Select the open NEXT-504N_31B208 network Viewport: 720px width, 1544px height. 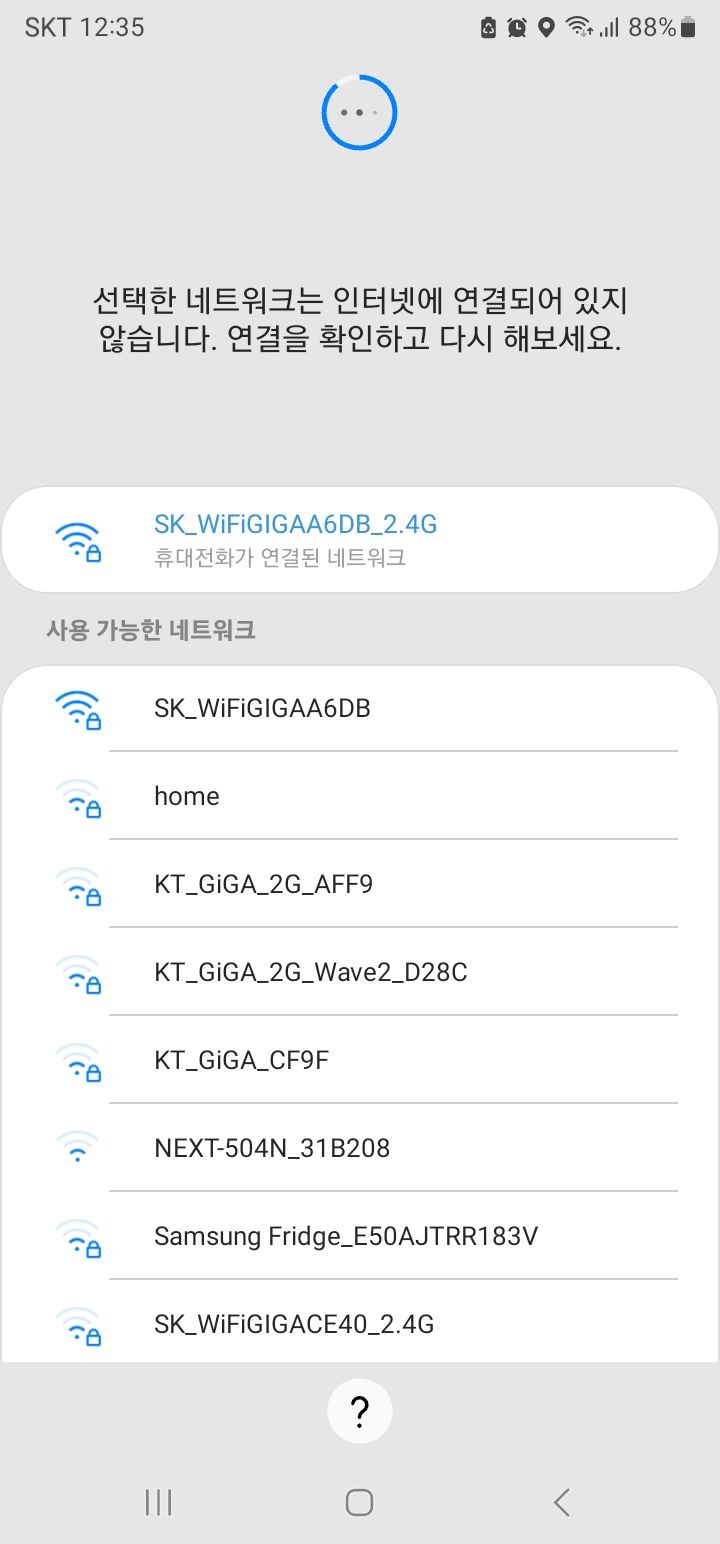pyautogui.click(x=360, y=1148)
